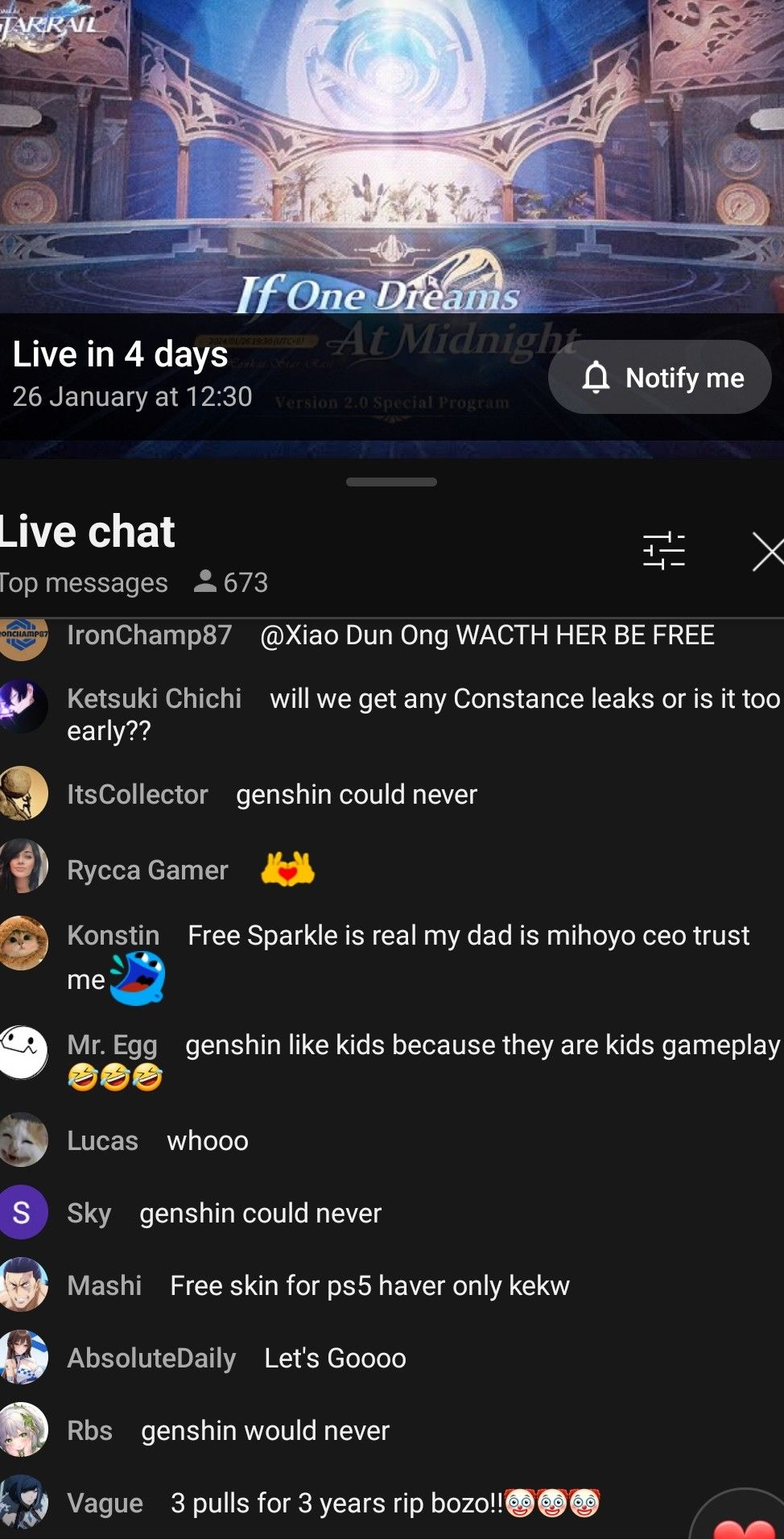Open Top messages chat mode selector
Image resolution: width=784 pixels, height=1539 pixels.
point(84,582)
